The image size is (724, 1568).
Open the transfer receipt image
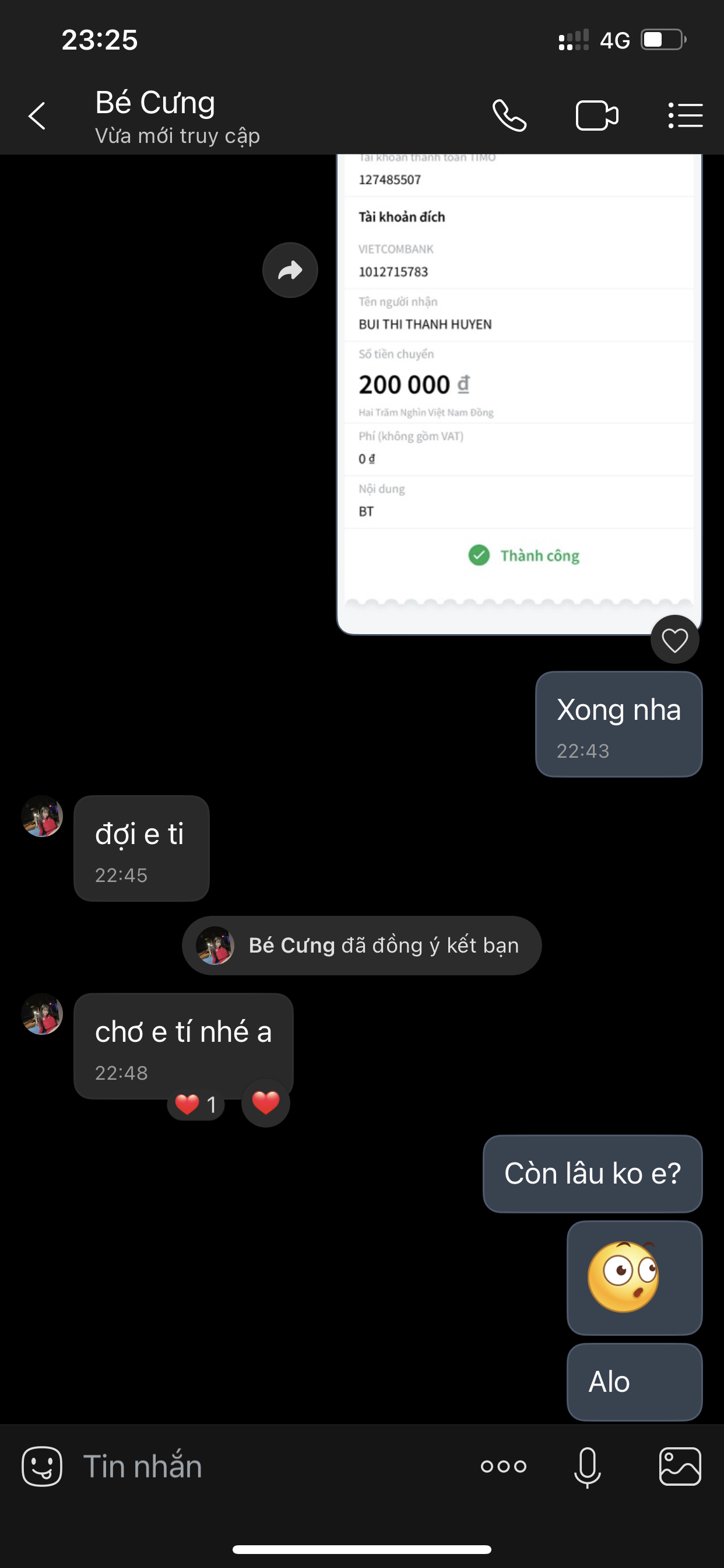(x=519, y=394)
